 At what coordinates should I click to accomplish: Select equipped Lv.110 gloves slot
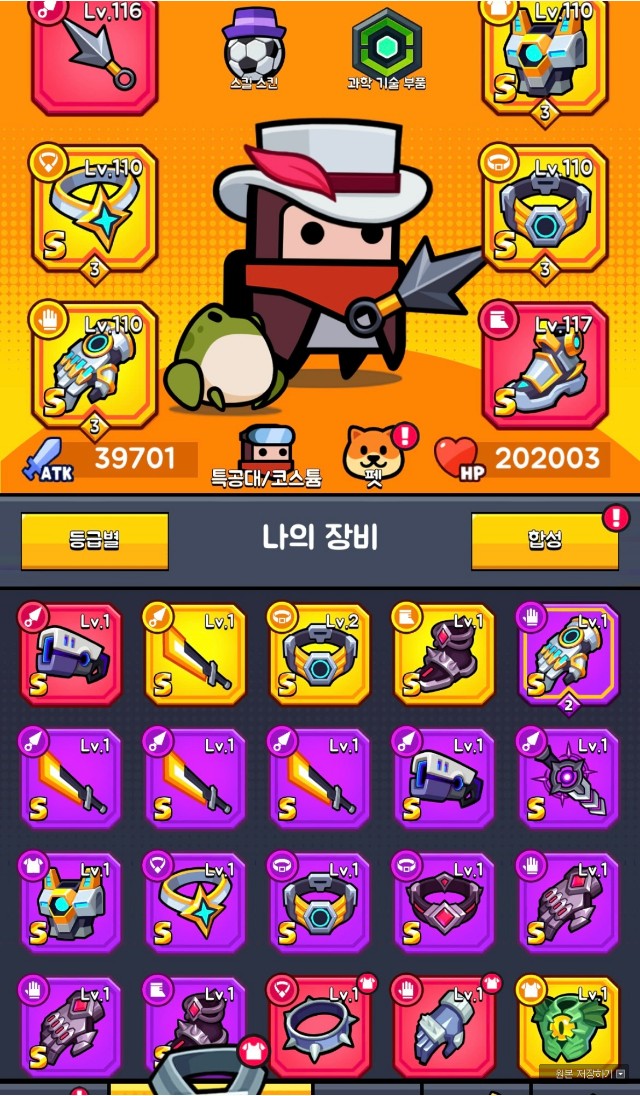[95, 364]
